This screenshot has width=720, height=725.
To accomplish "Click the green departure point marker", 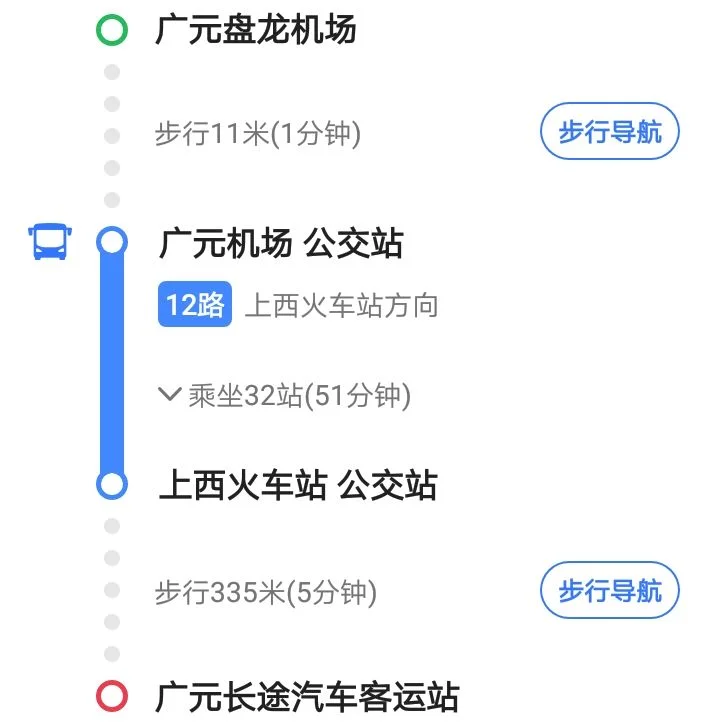I will pyautogui.click(x=113, y=30).
